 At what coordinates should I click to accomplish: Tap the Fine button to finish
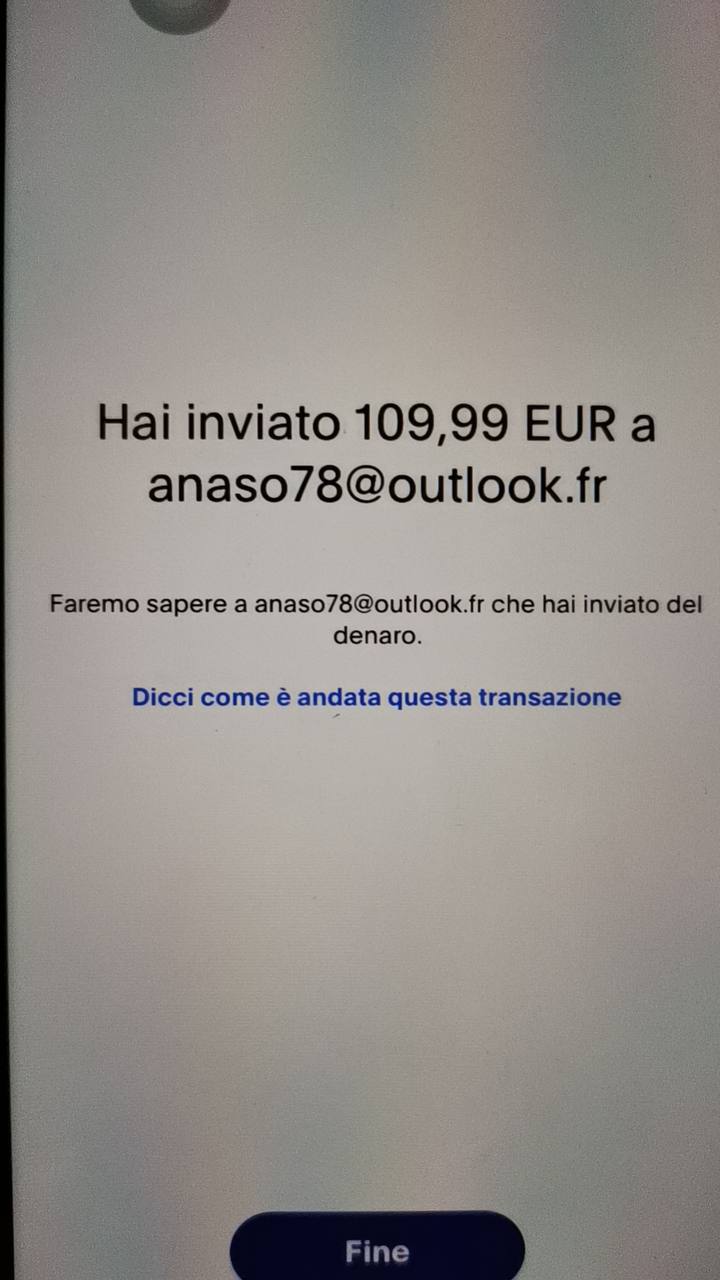tap(377, 1250)
